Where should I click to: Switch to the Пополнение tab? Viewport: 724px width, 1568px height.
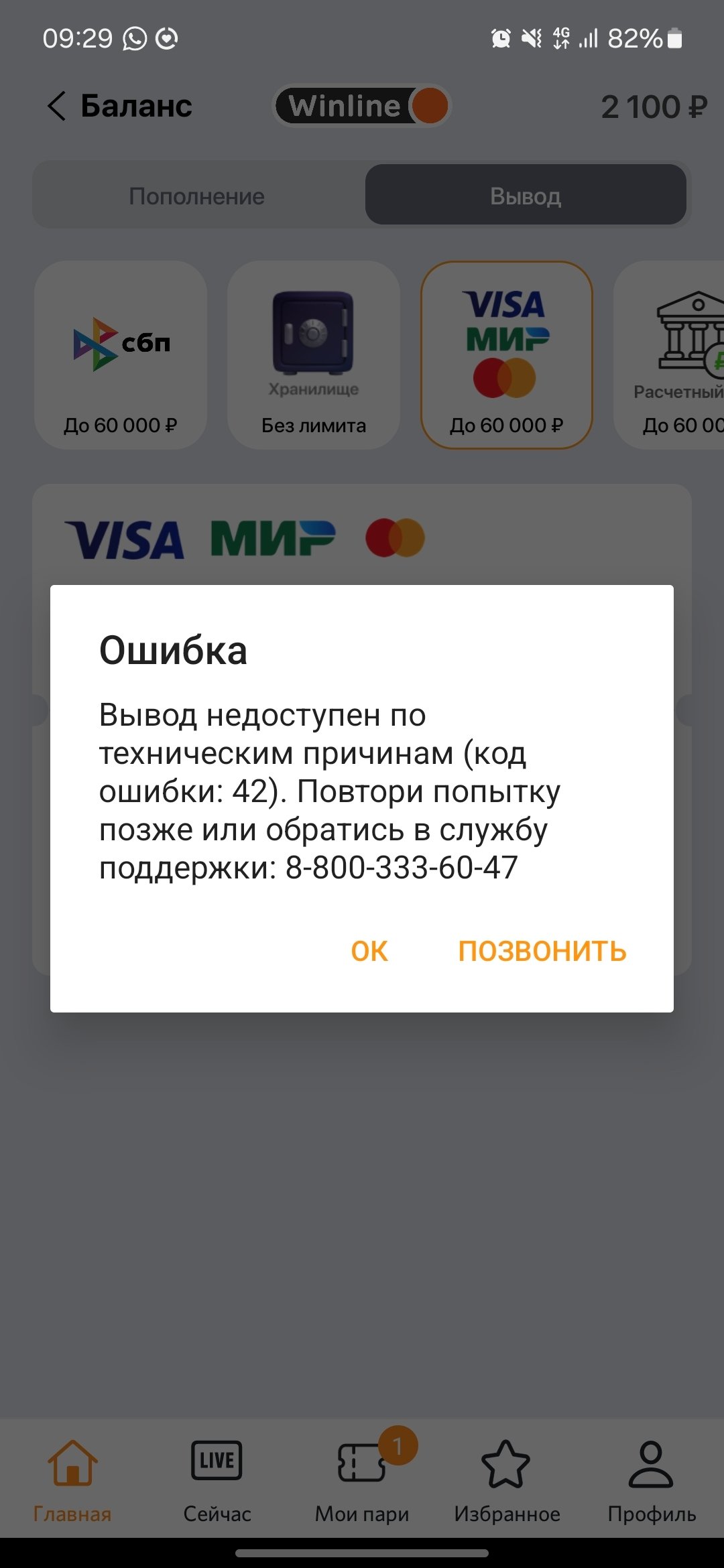pyautogui.click(x=197, y=196)
